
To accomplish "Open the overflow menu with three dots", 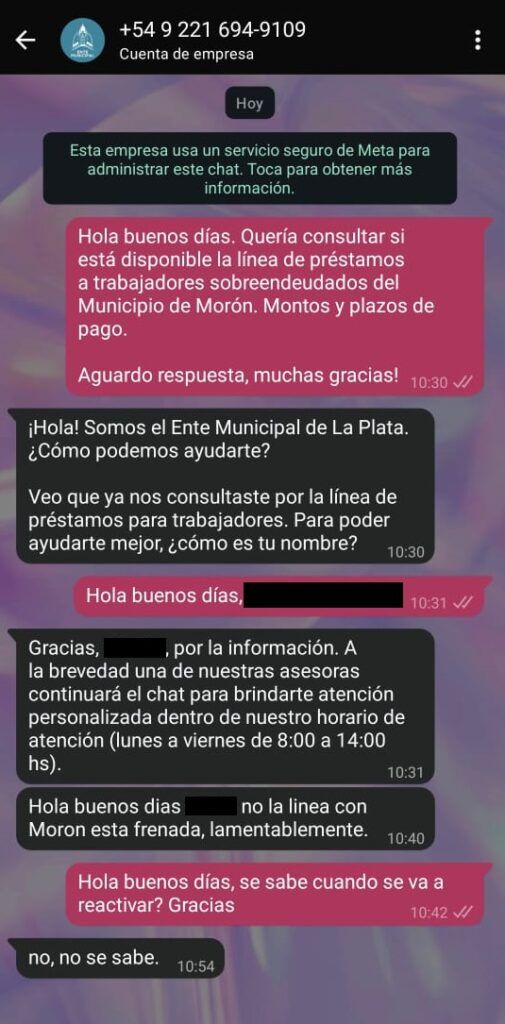I will point(478,40).
